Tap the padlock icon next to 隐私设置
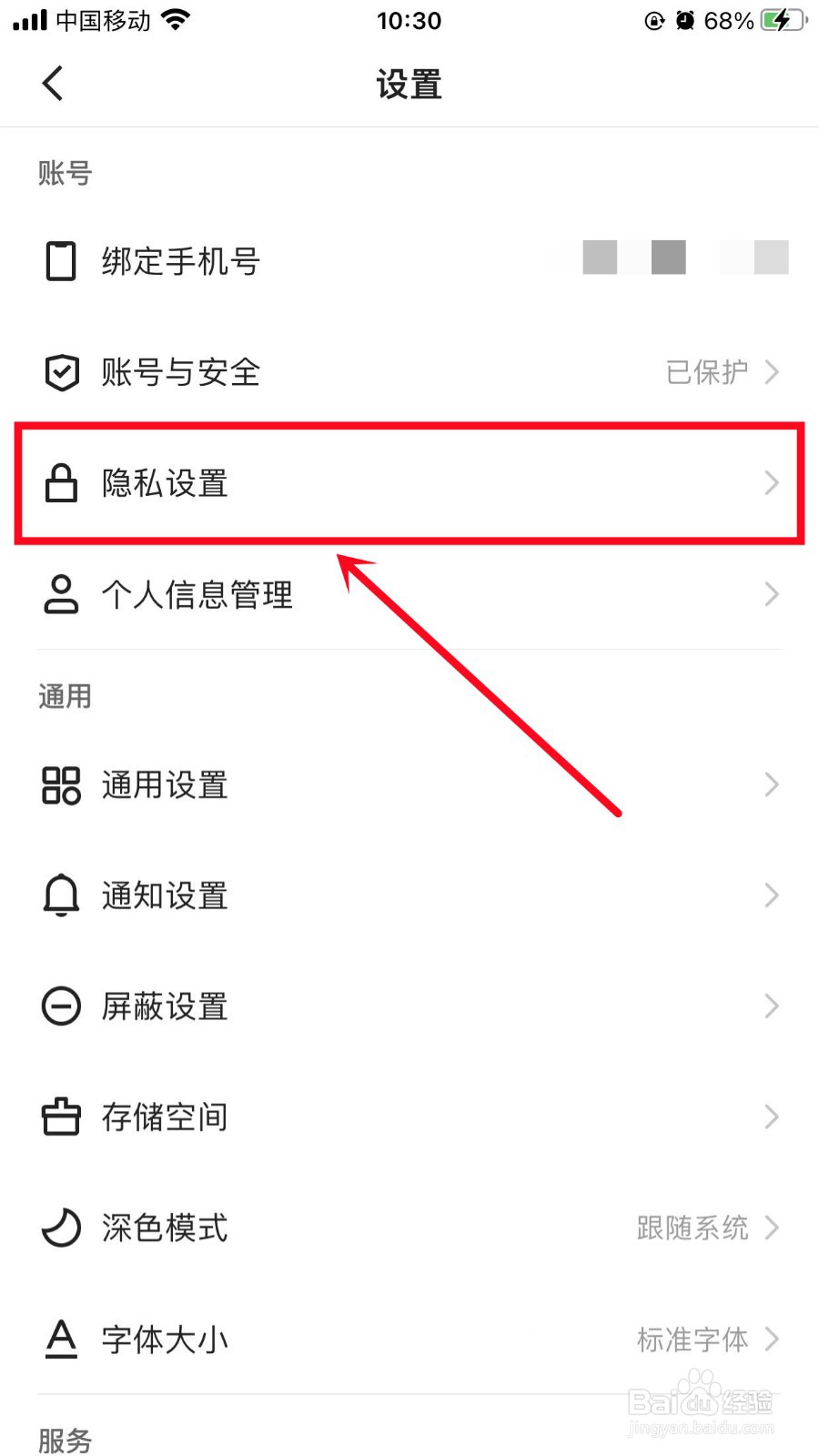This screenshot has width=819, height=1456. coord(60,483)
